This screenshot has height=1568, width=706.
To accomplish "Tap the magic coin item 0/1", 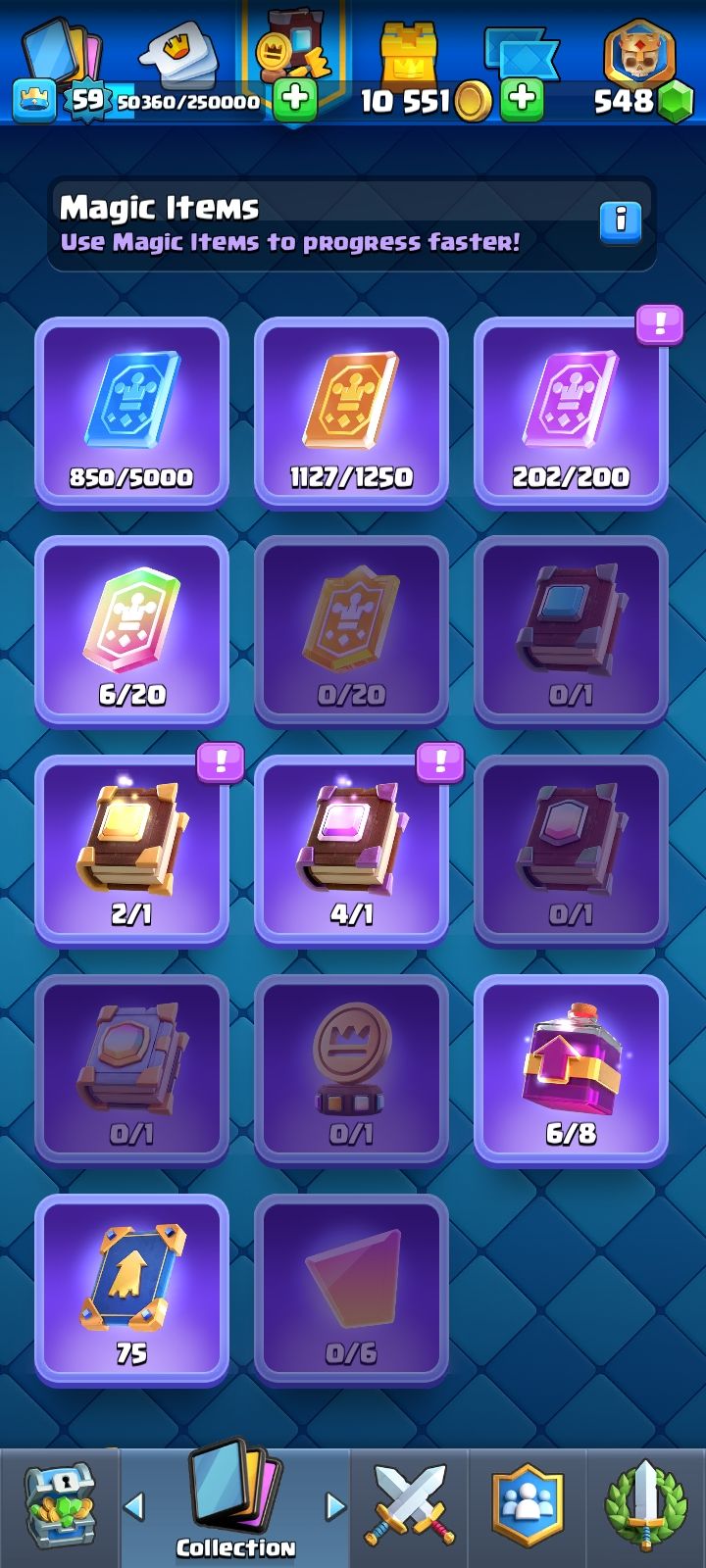I will [351, 1070].
